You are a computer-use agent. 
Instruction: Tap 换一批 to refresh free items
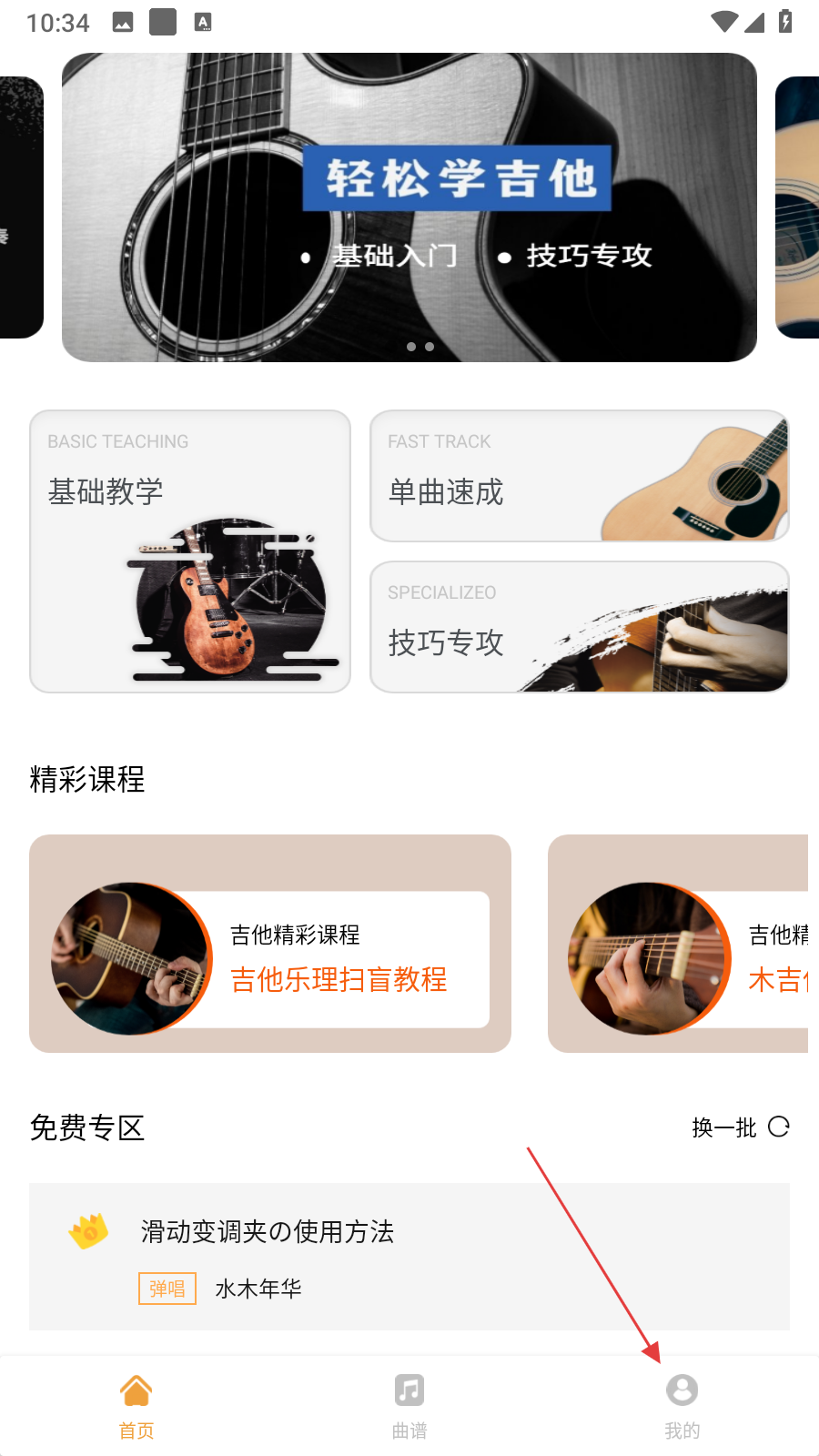click(x=740, y=1127)
